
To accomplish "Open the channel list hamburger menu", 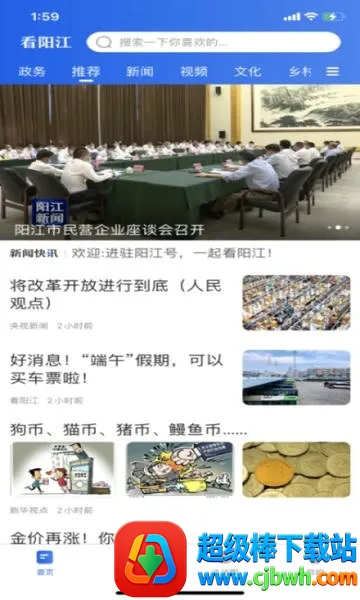I will pyautogui.click(x=332, y=72).
